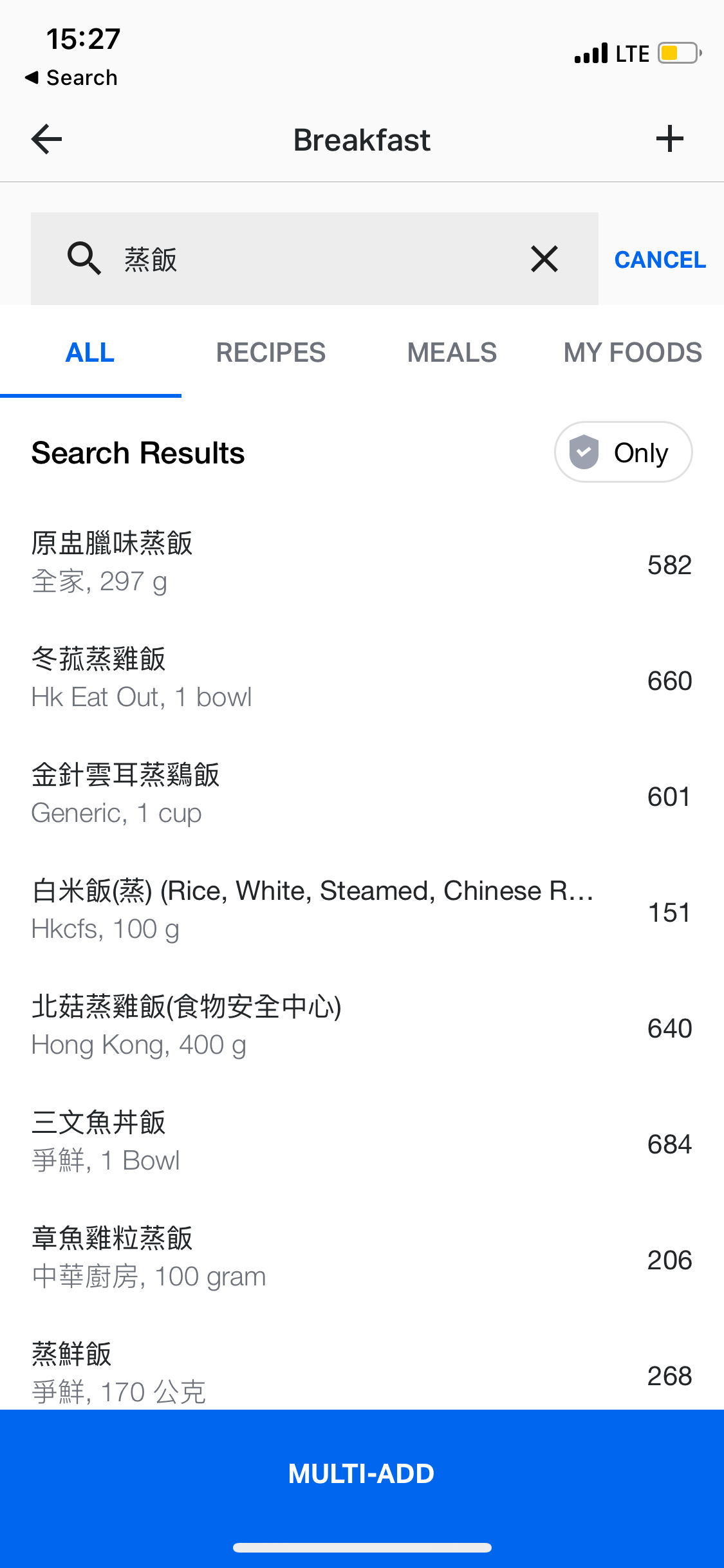Tap the plus icon to add food
Screen dimensions: 724x1568
coord(669,139)
